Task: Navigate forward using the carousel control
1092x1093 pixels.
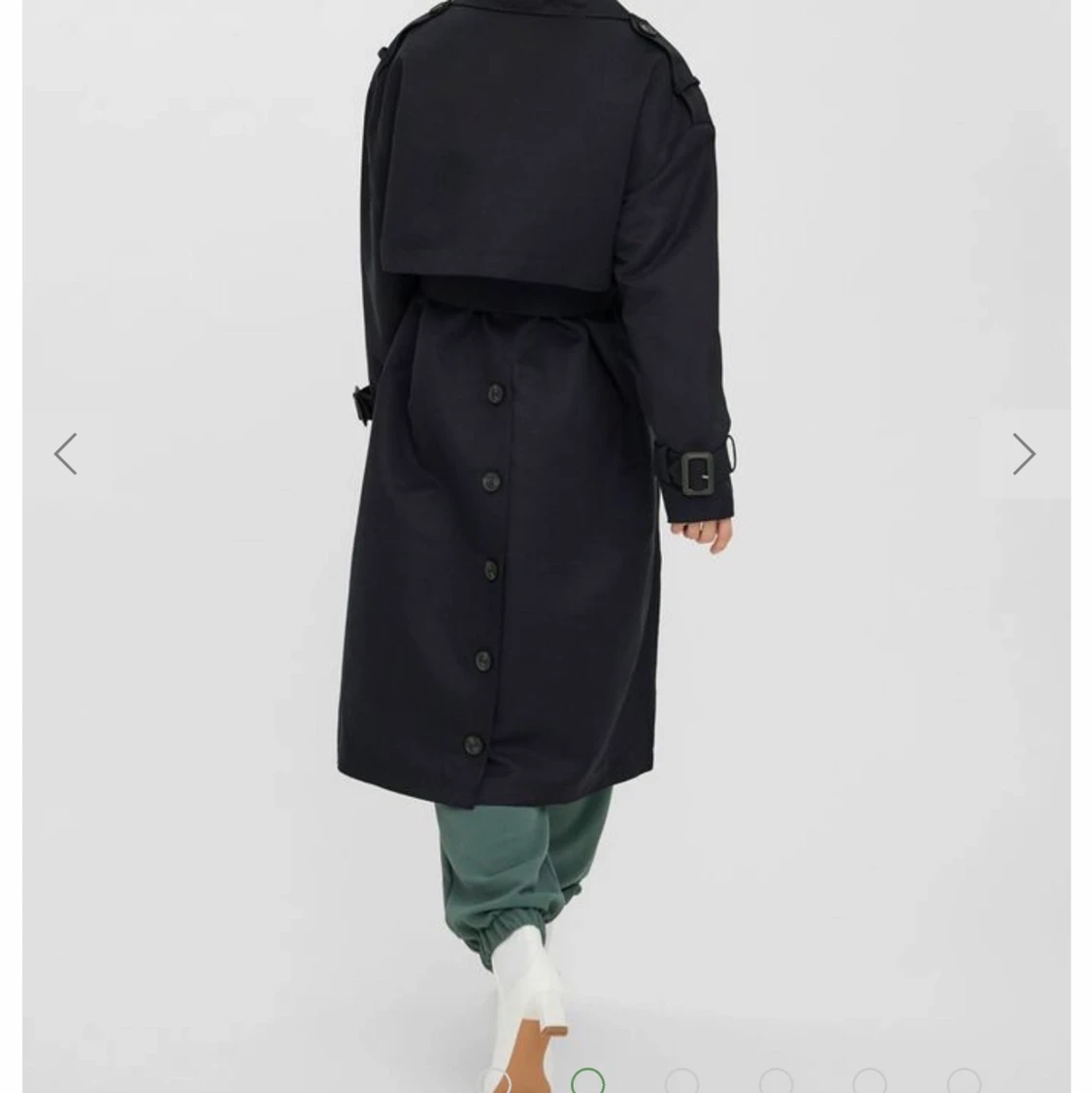Action: (x=1026, y=453)
